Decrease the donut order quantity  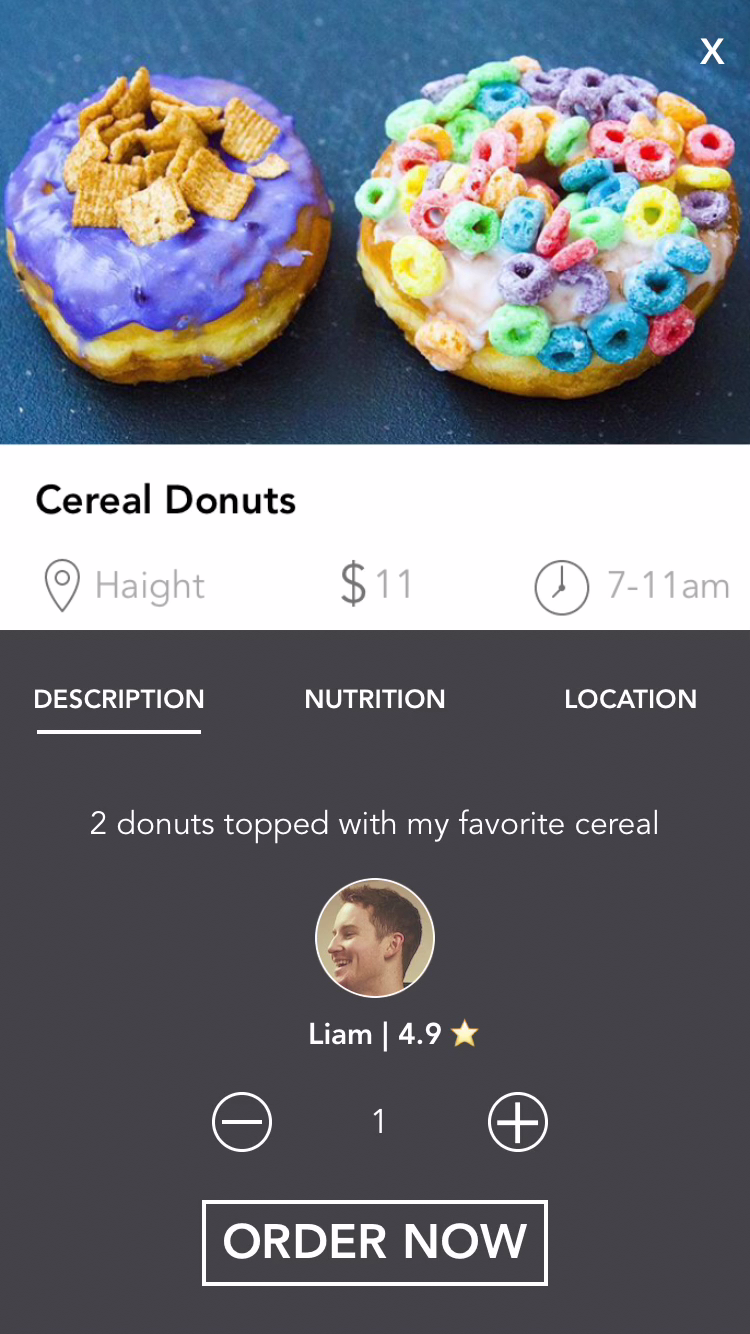pos(242,1122)
